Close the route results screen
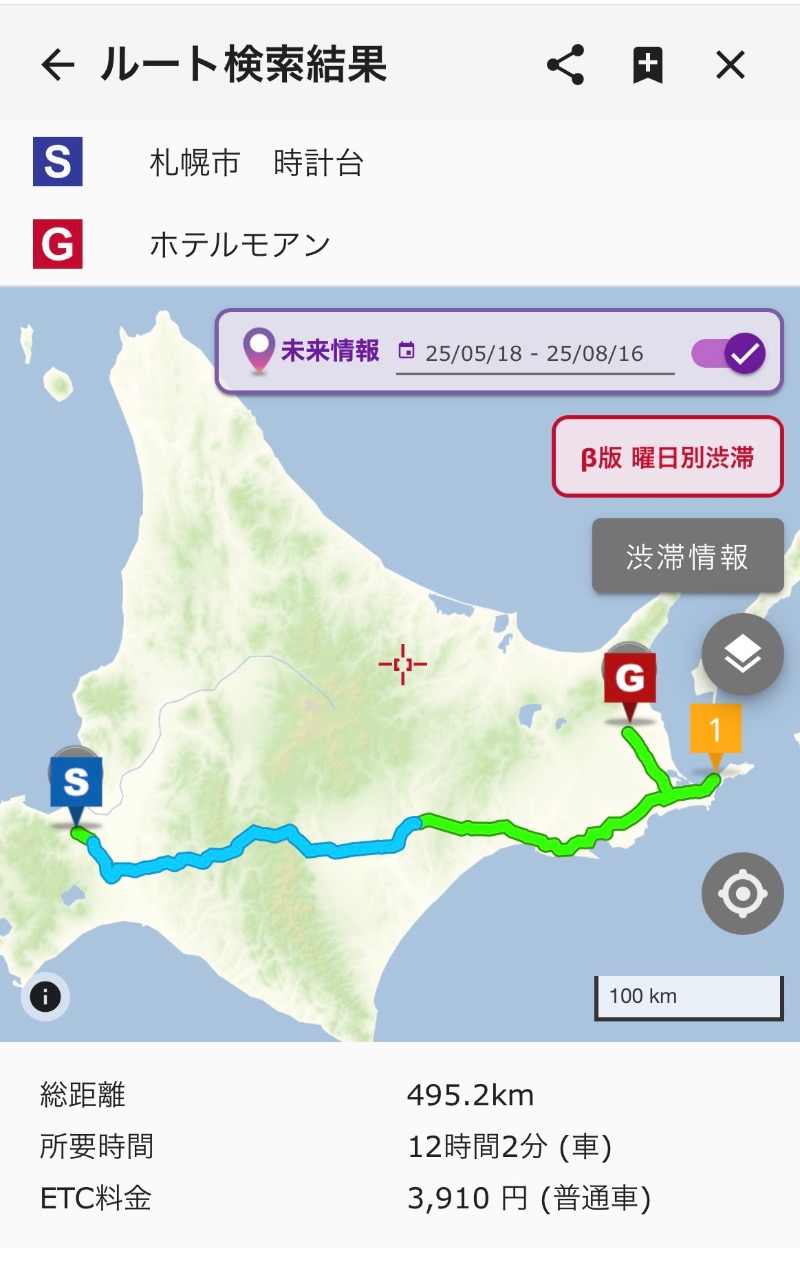The image size is (800, 1284). (x=731, y=66)
